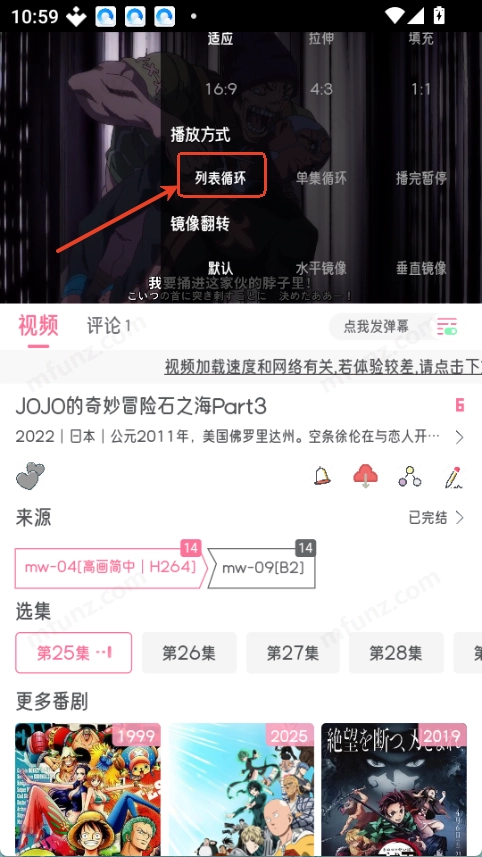Apply 水平镜像 mirror flip
Screen dimensions: 482x857
[x=321, y=268]
